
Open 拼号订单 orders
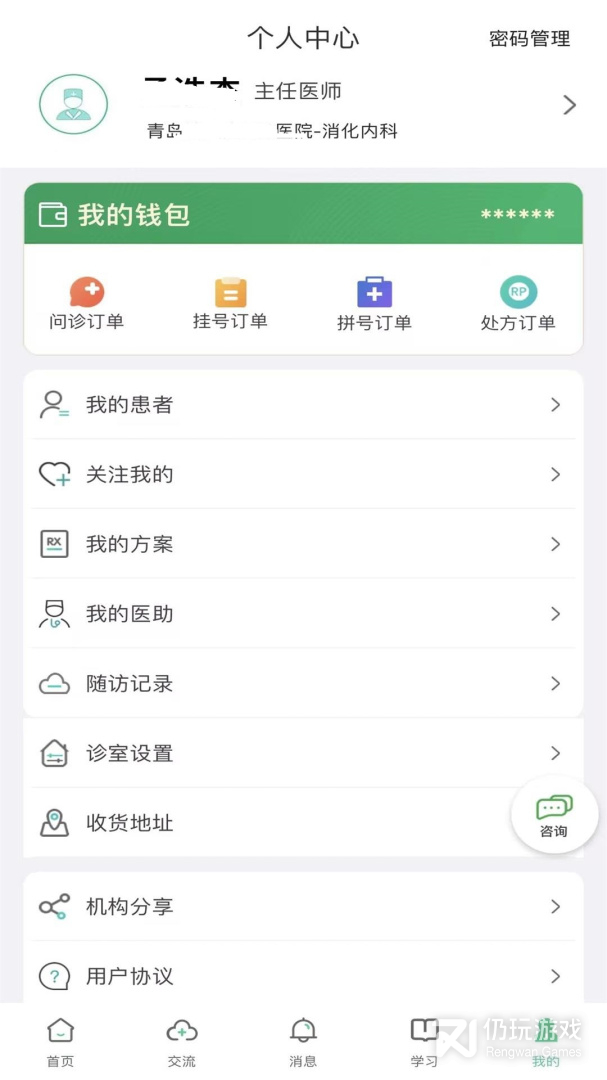374,304
